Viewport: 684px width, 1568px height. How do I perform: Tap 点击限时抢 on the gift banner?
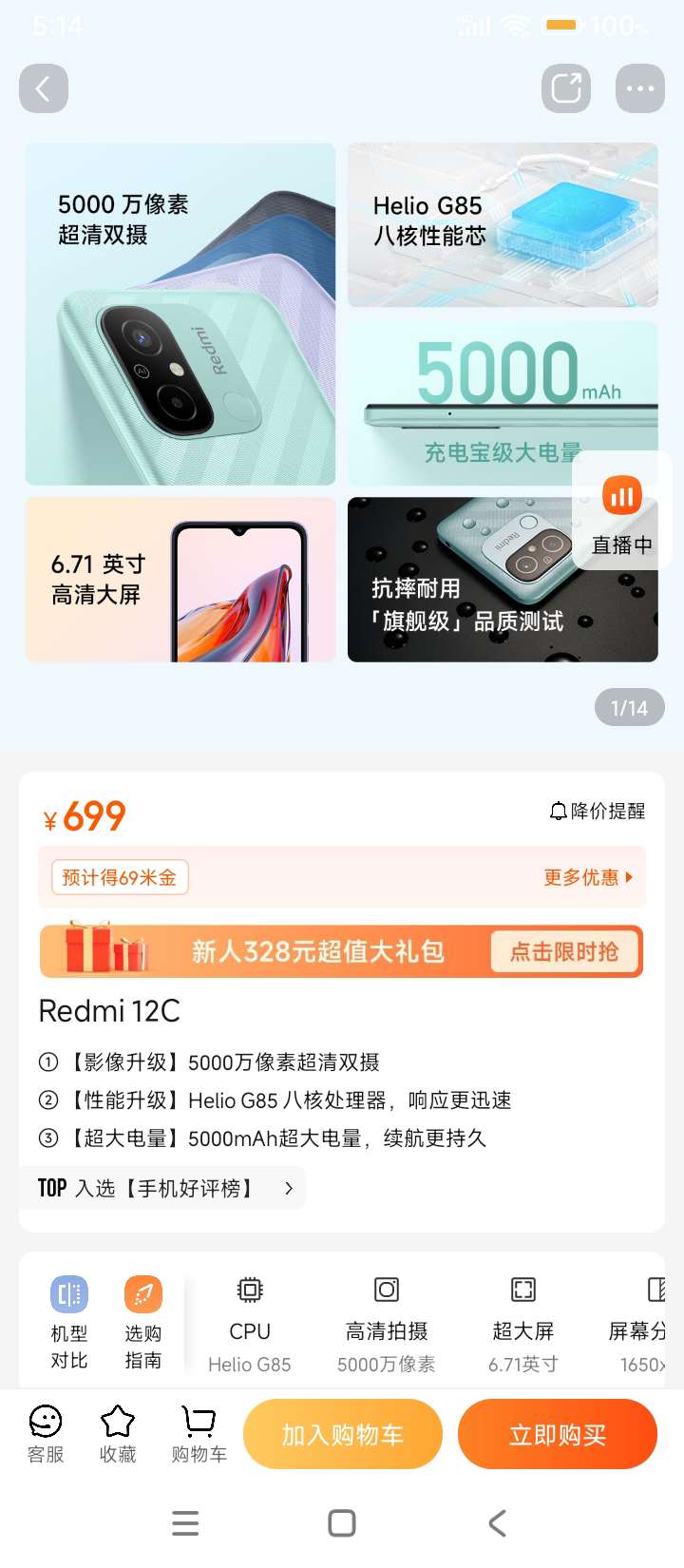click(x=564, y=951)
